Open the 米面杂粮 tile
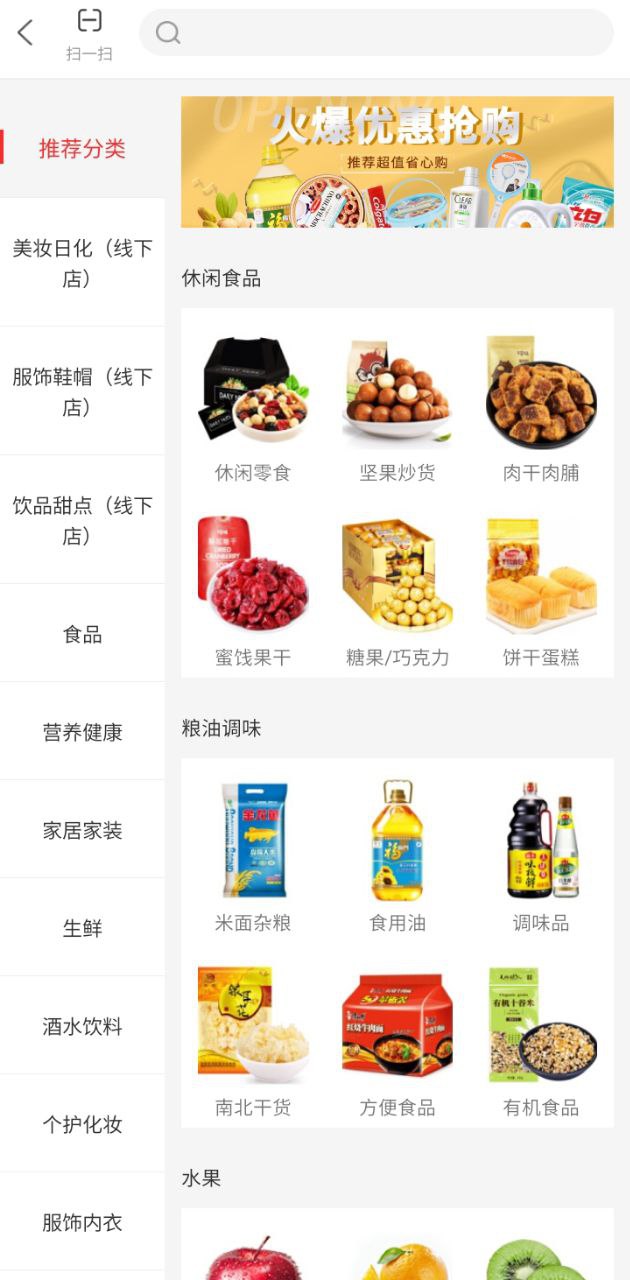 (253, 857)
